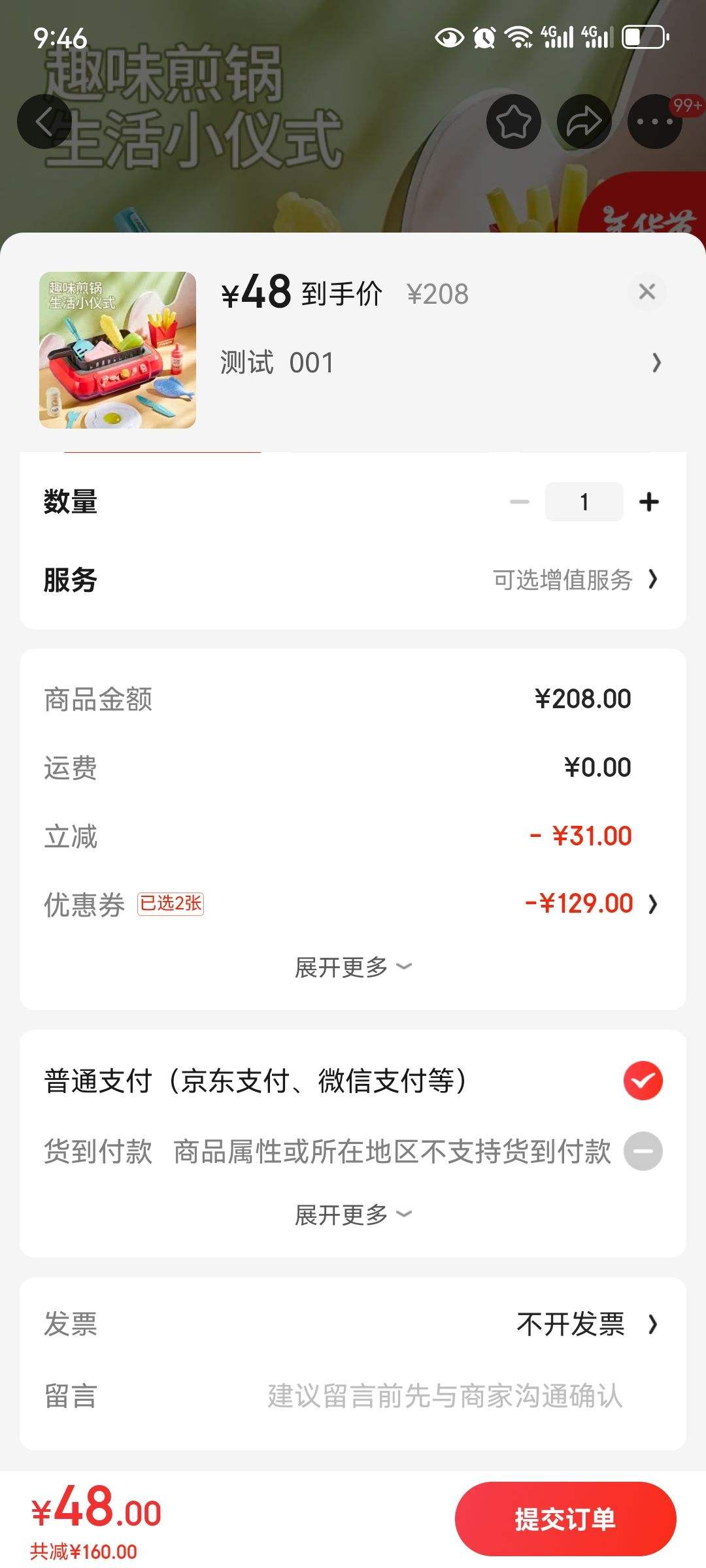Image resolution: width=706 pixels, height=1568 pixels.
Task: Open the 测试 001 SKU selector
Action: [x=438, y=363]
